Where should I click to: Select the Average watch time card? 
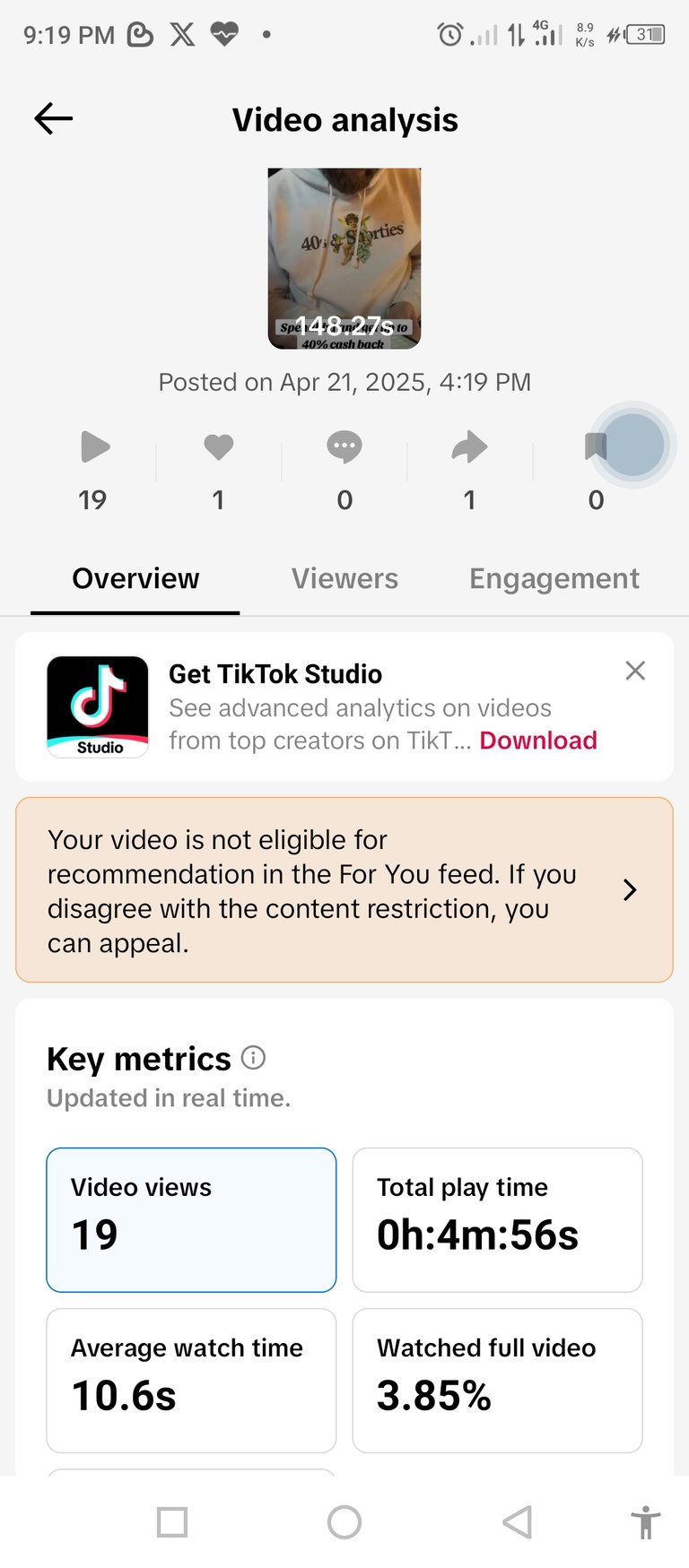(191, 1381)
